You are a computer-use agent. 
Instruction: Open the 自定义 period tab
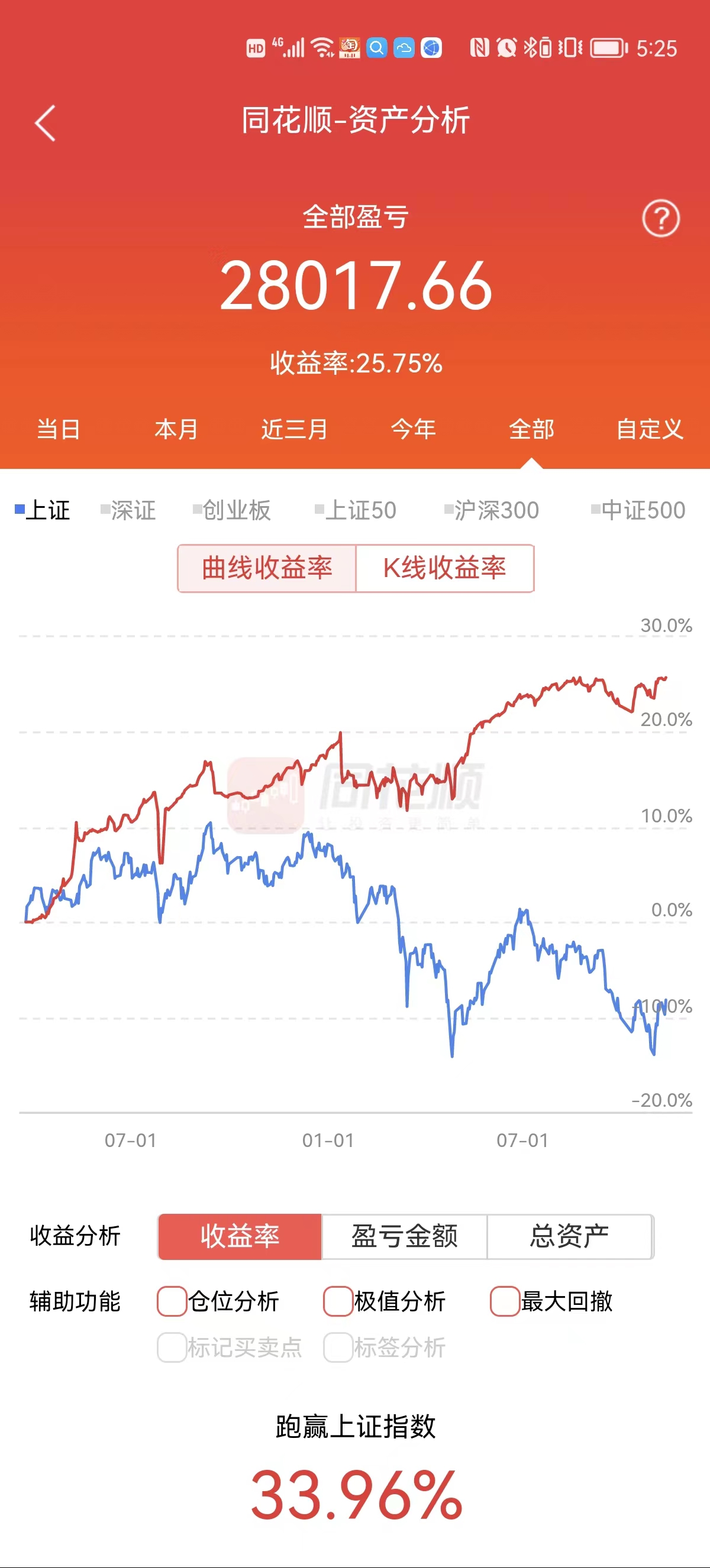(650, 429)
